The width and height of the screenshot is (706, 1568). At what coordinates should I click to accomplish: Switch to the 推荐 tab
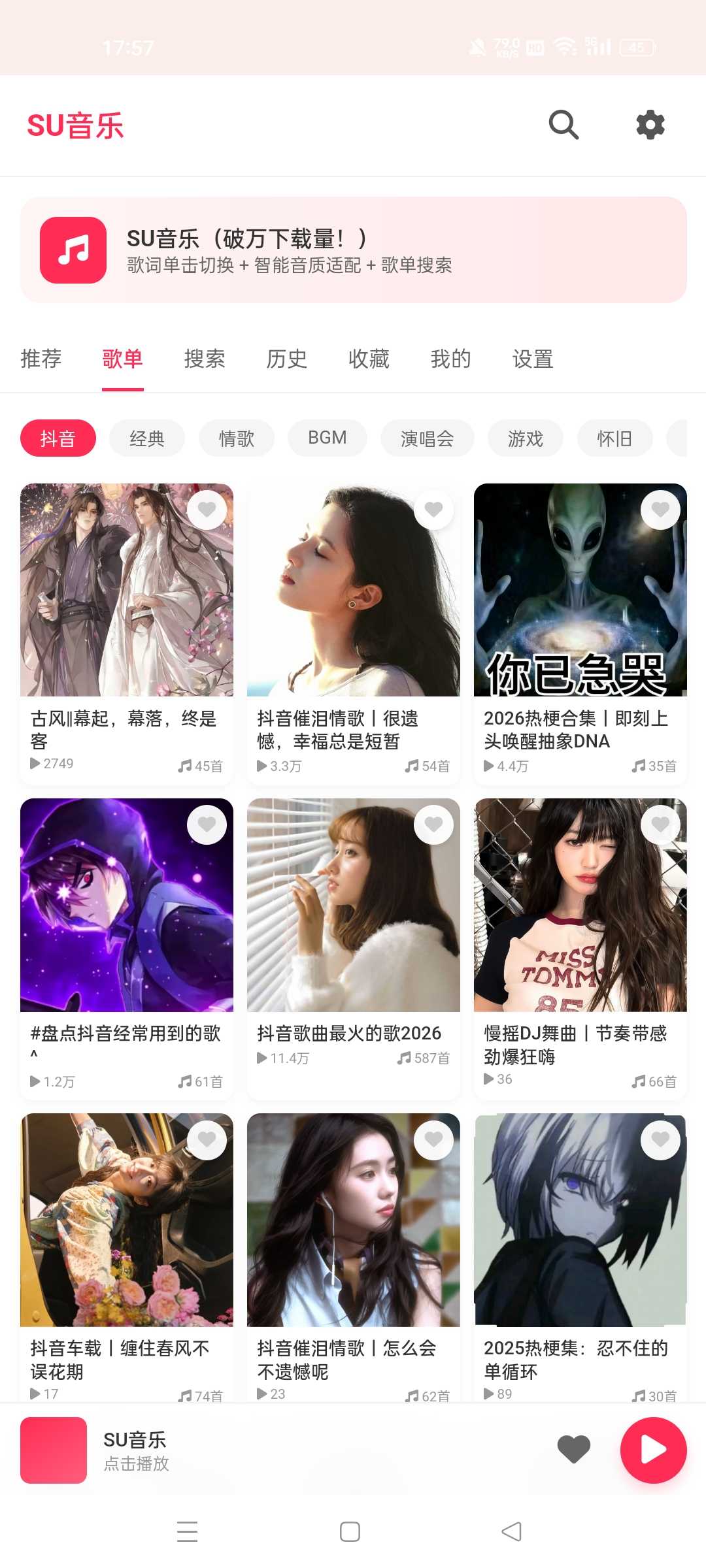pyautogui.click(x=41, y=359)
